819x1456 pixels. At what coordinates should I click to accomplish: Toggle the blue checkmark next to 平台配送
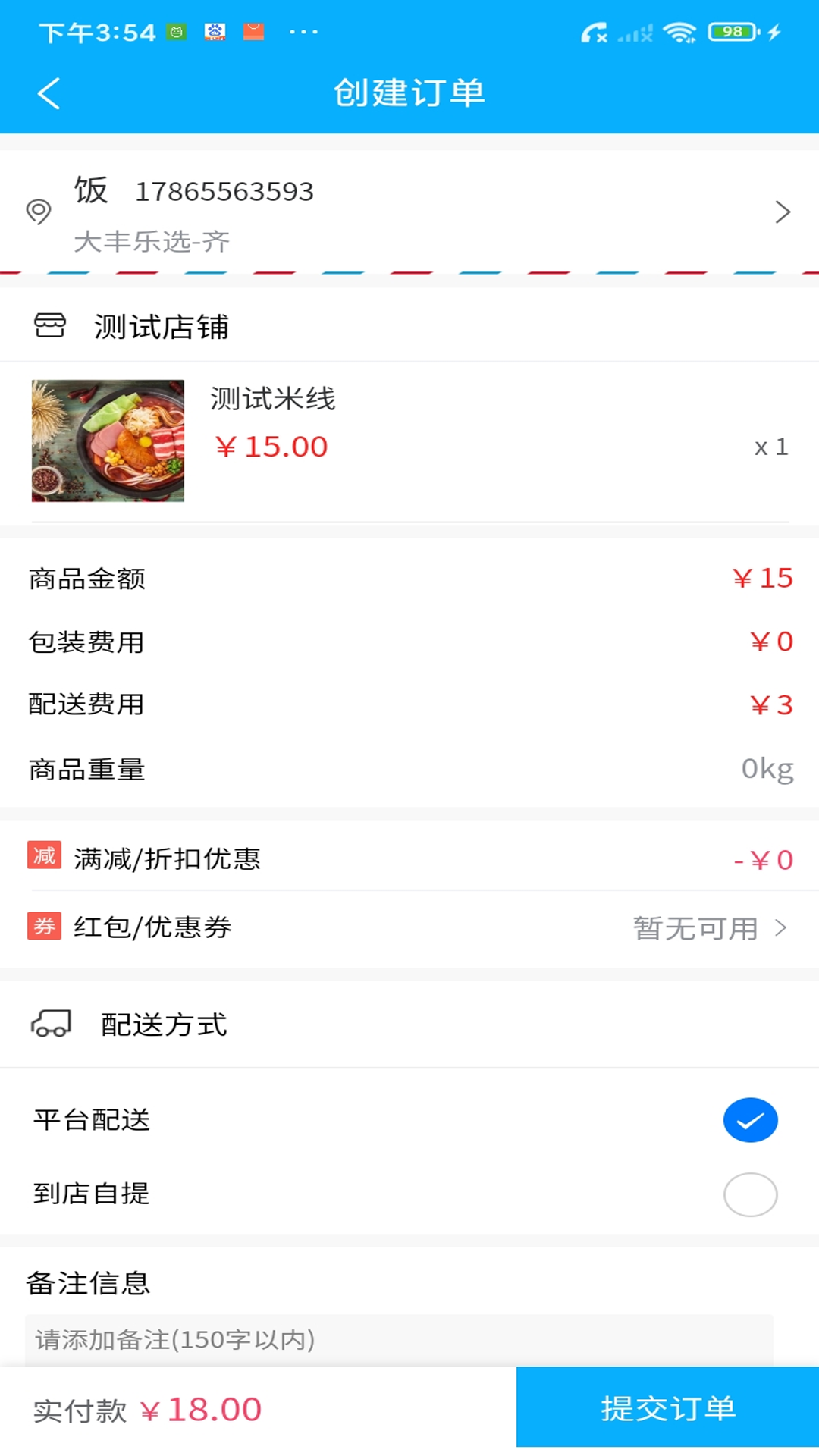[x=750, y=1119]
